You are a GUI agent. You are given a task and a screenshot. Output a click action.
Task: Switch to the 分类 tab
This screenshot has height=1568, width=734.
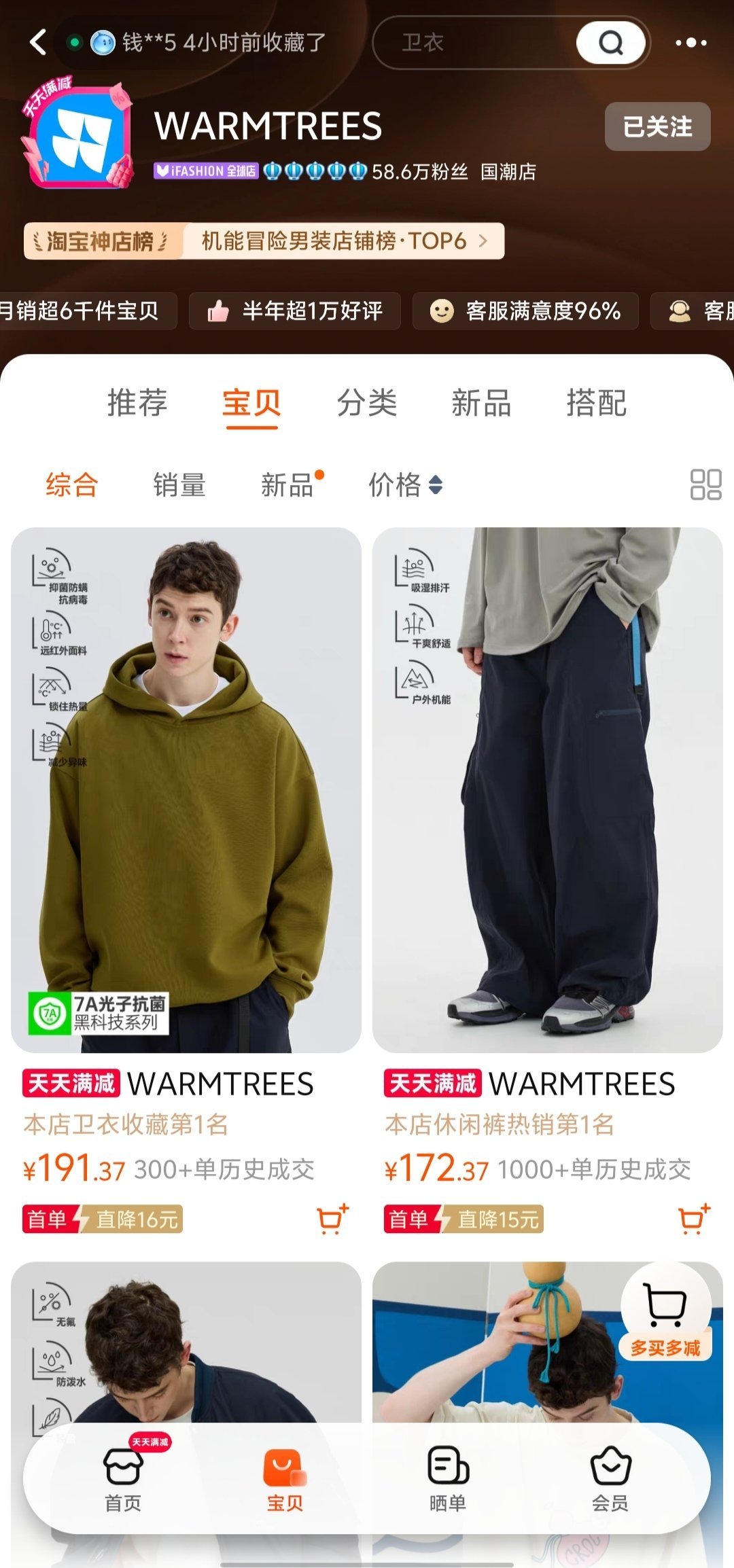tap(367, 403)
